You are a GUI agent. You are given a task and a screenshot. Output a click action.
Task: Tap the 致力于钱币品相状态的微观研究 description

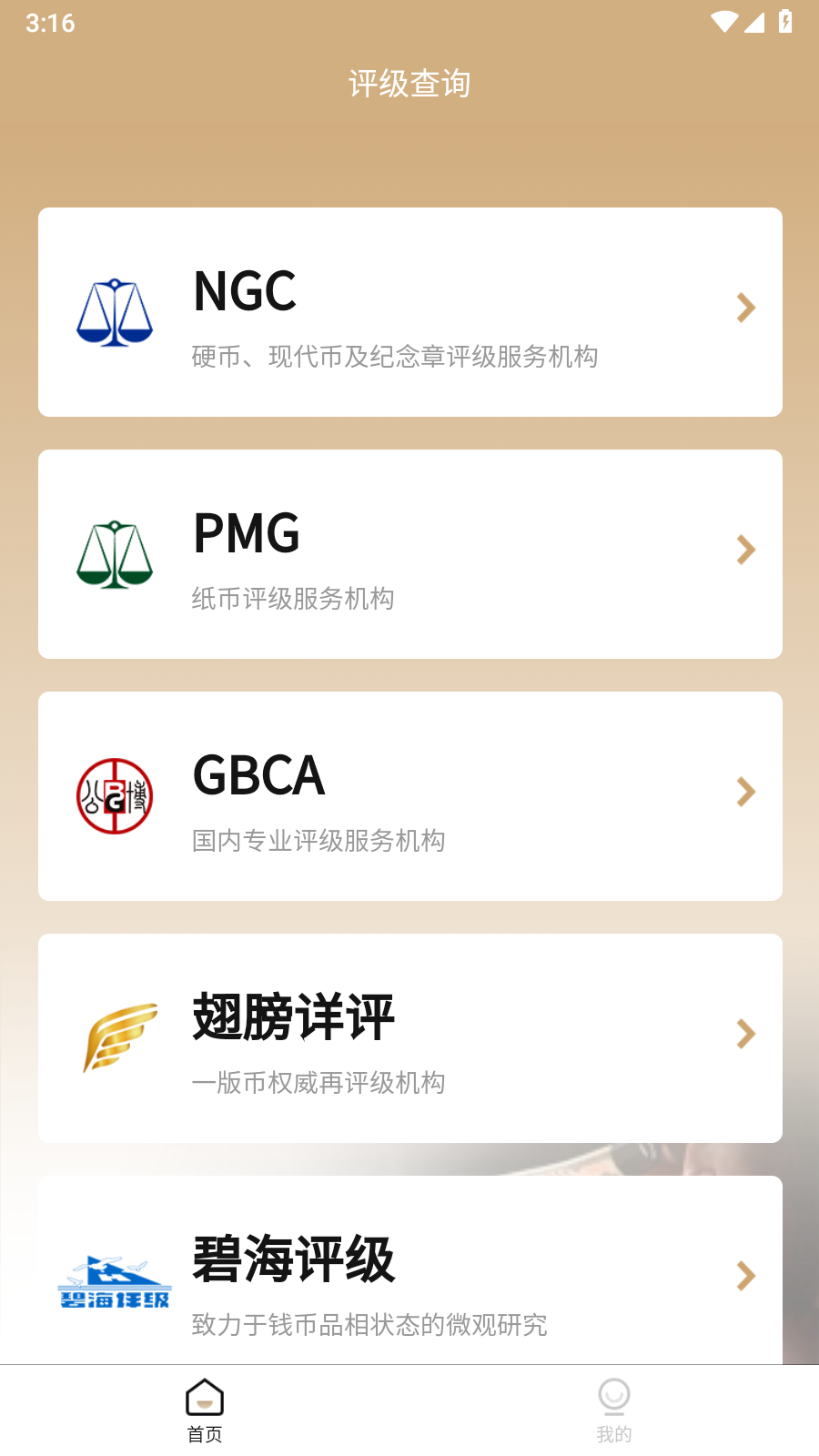coord(368,1327)
